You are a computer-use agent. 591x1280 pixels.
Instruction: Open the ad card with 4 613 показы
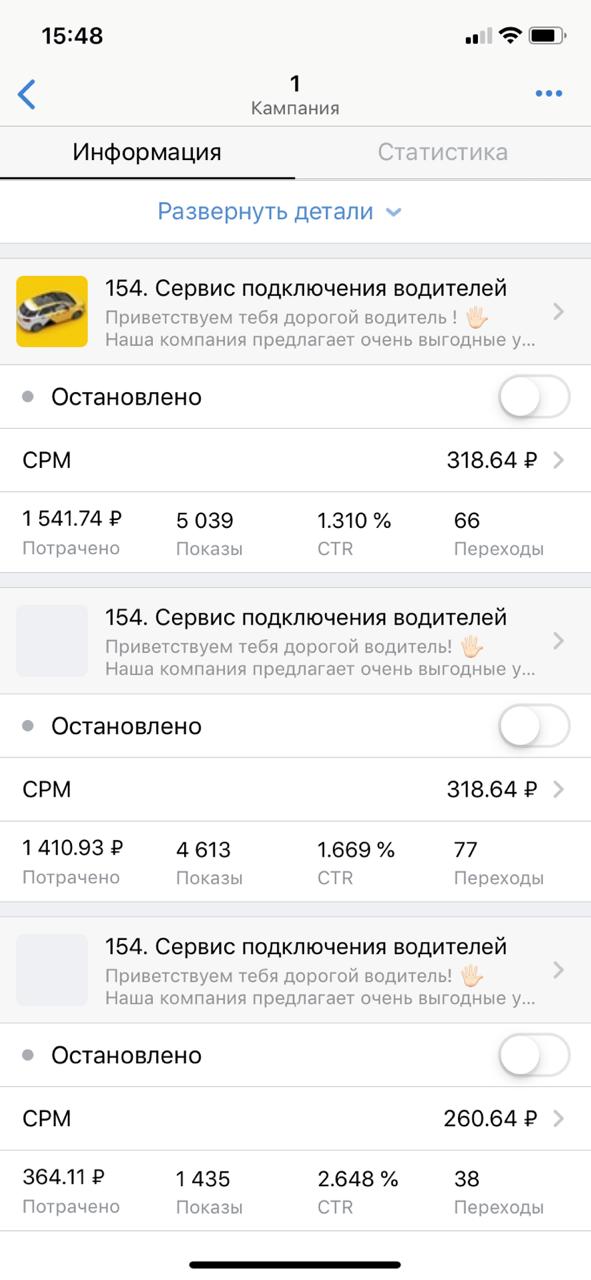coord(295,641)
